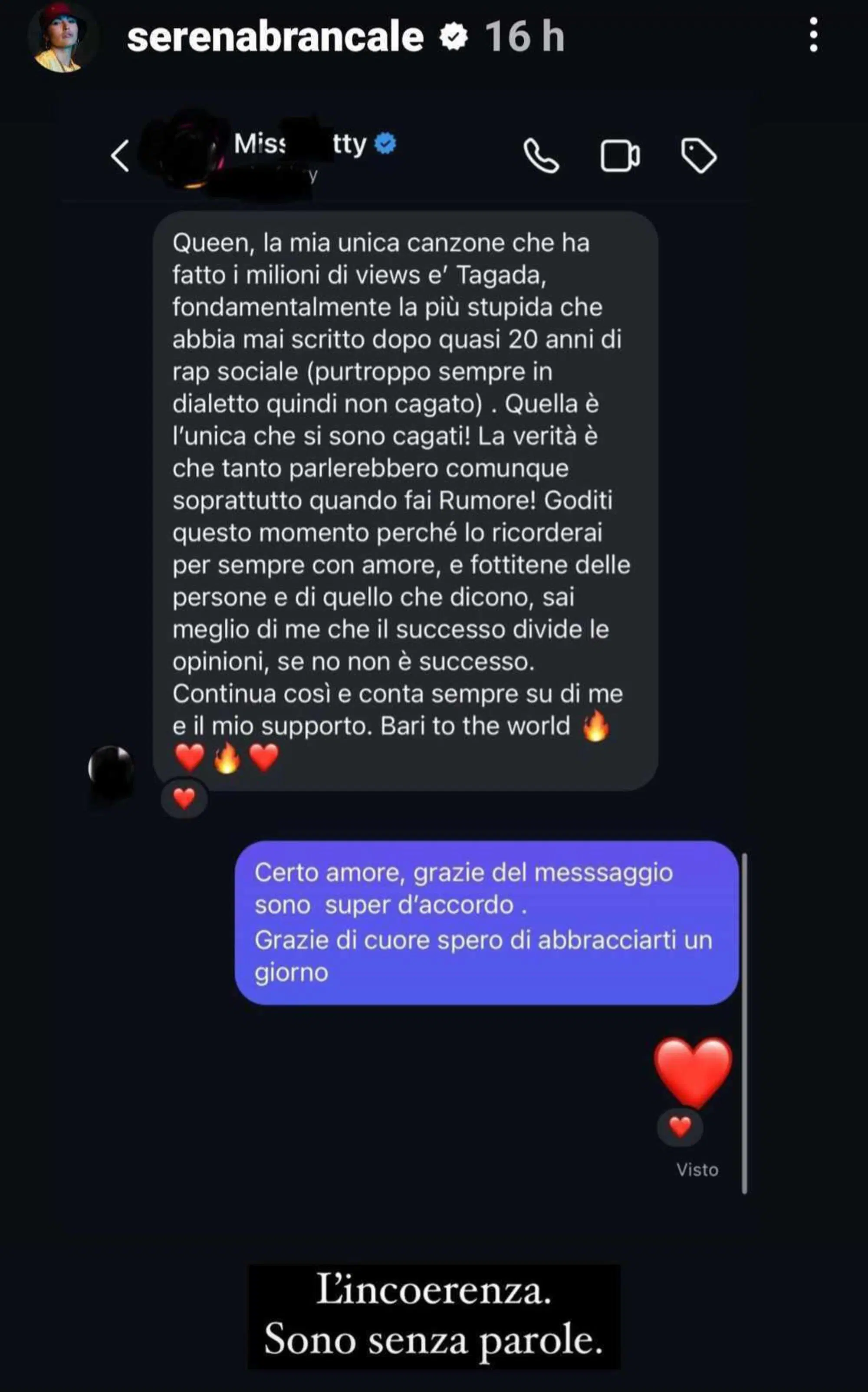Open the story options menu

[x=813, y=35]
